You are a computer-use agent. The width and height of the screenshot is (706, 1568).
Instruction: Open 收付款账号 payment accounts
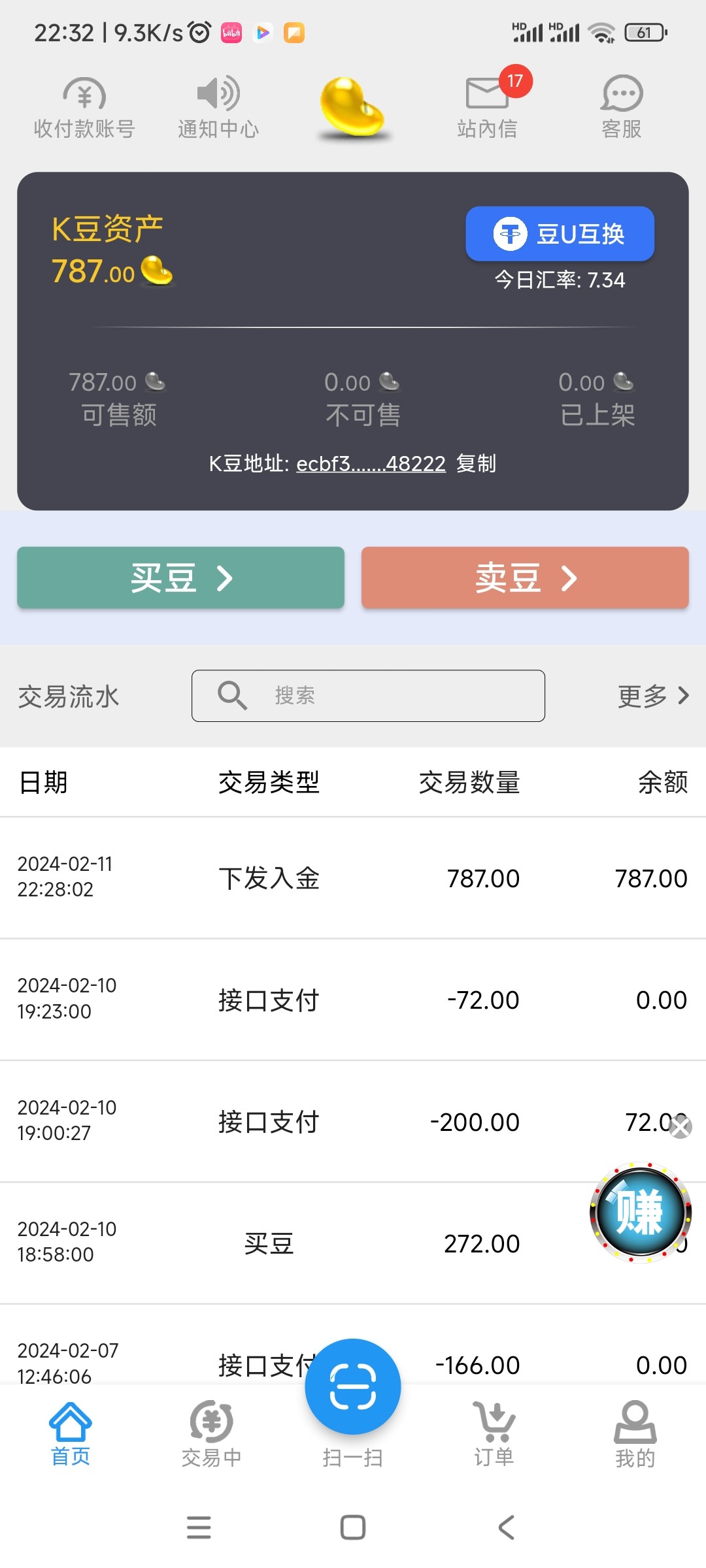84,108
